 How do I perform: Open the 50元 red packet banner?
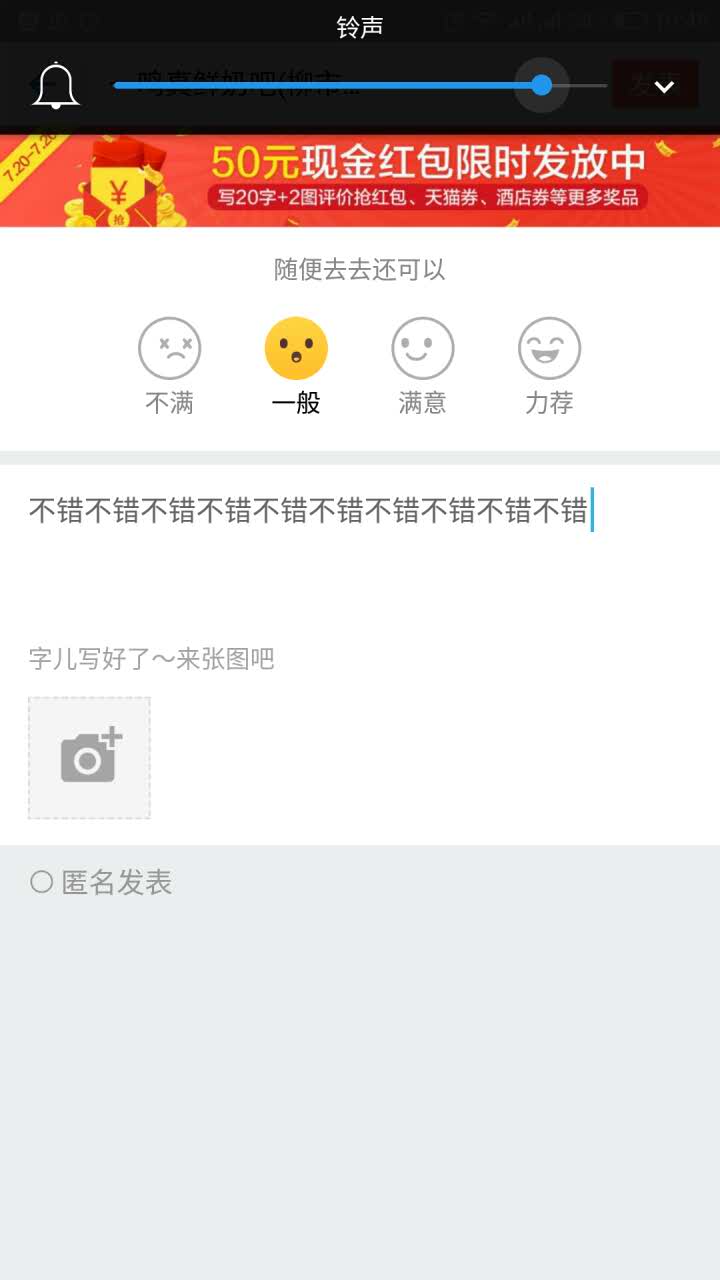click(x=360, y=181)
